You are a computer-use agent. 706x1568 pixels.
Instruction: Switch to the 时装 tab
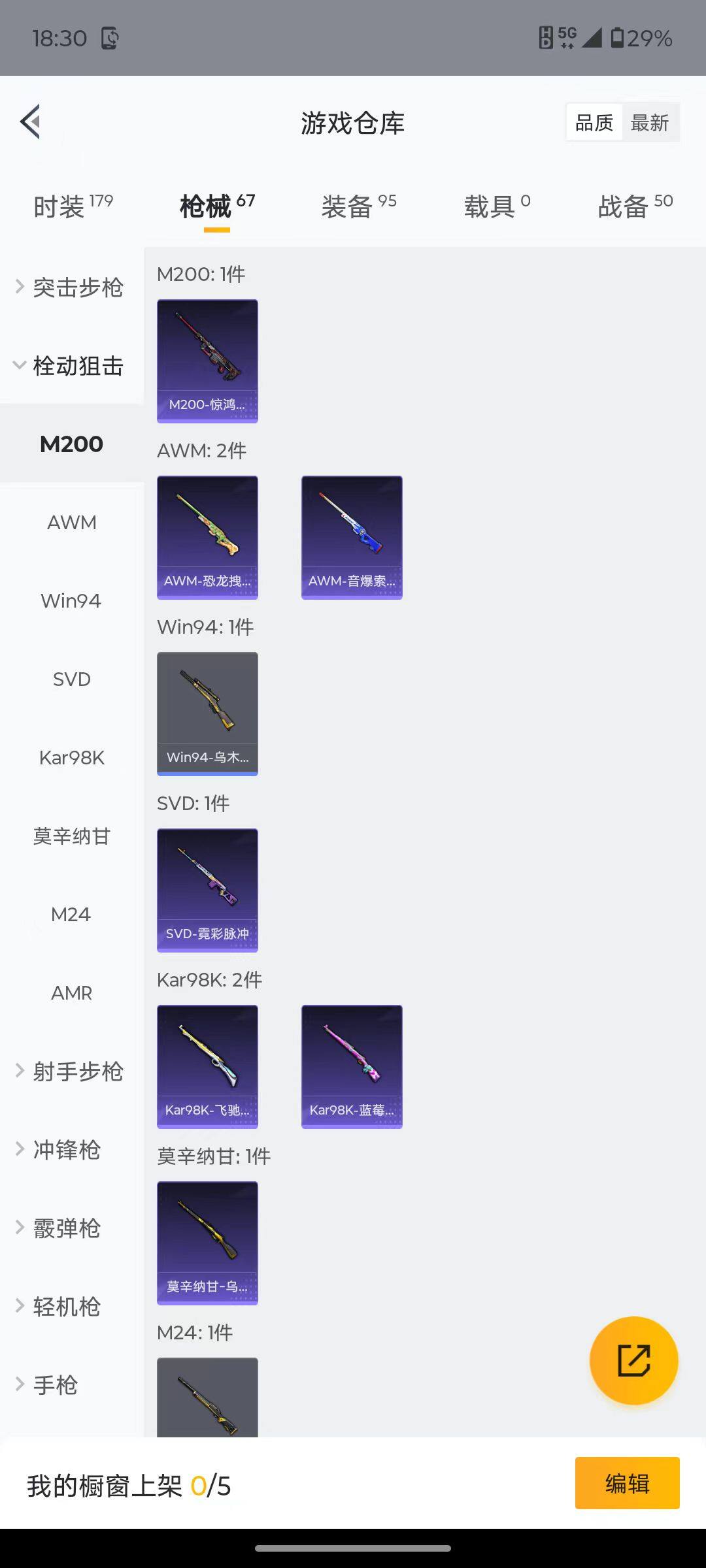click(73, 206)
